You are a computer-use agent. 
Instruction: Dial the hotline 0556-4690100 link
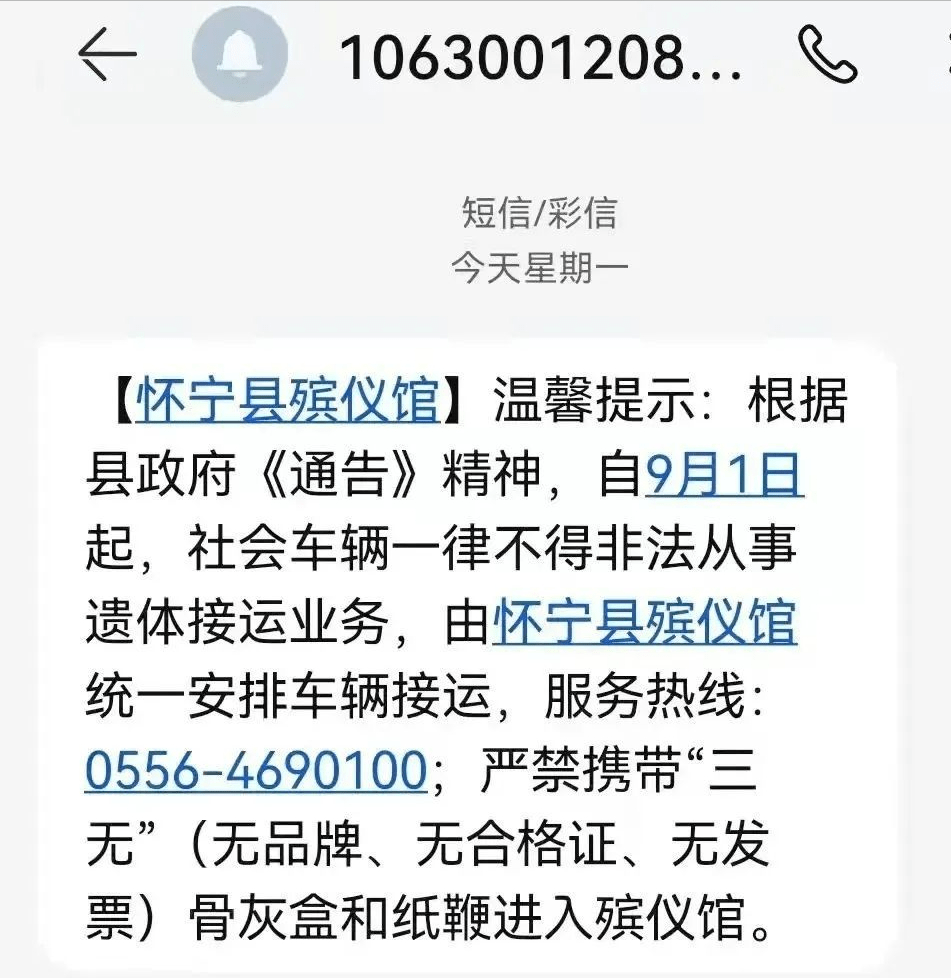257,771
